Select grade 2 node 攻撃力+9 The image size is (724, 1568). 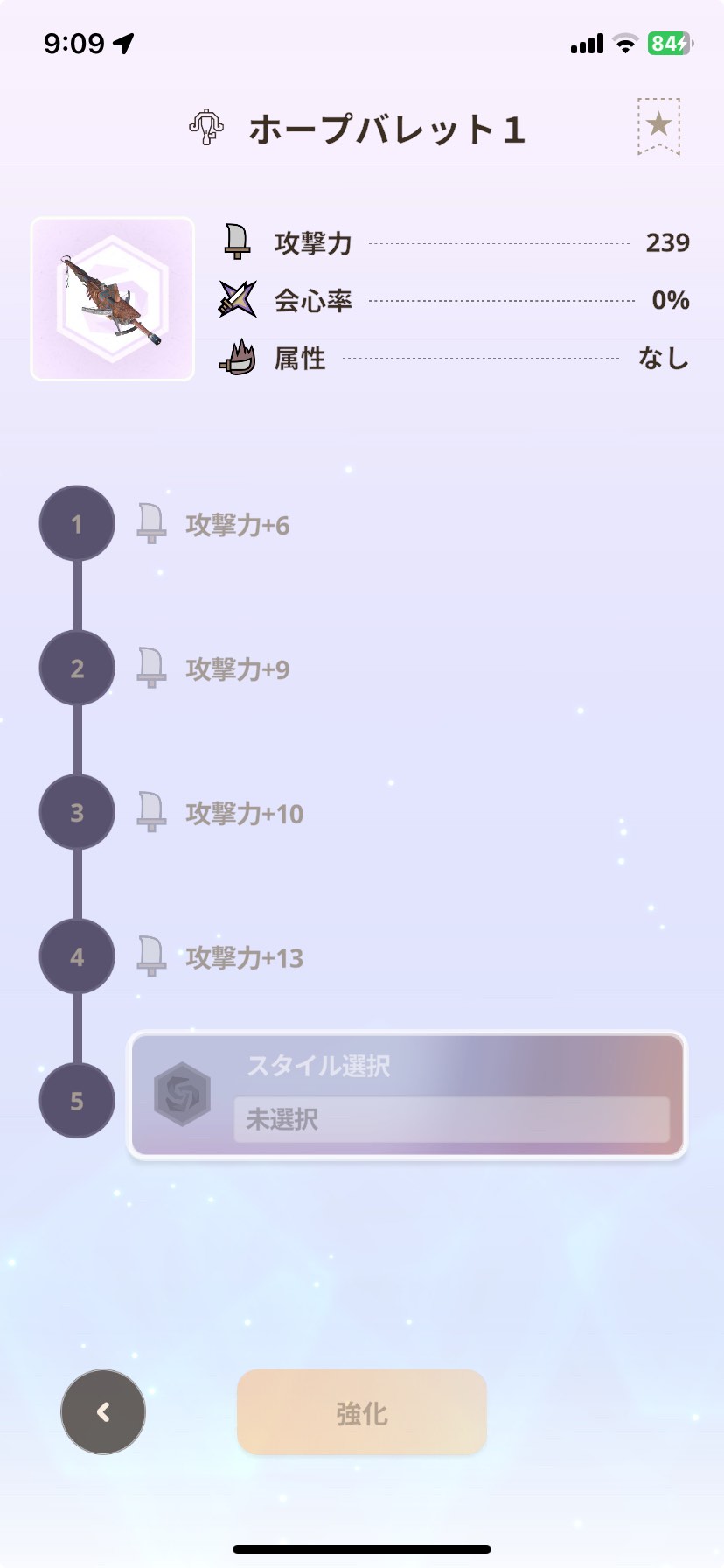77,668
